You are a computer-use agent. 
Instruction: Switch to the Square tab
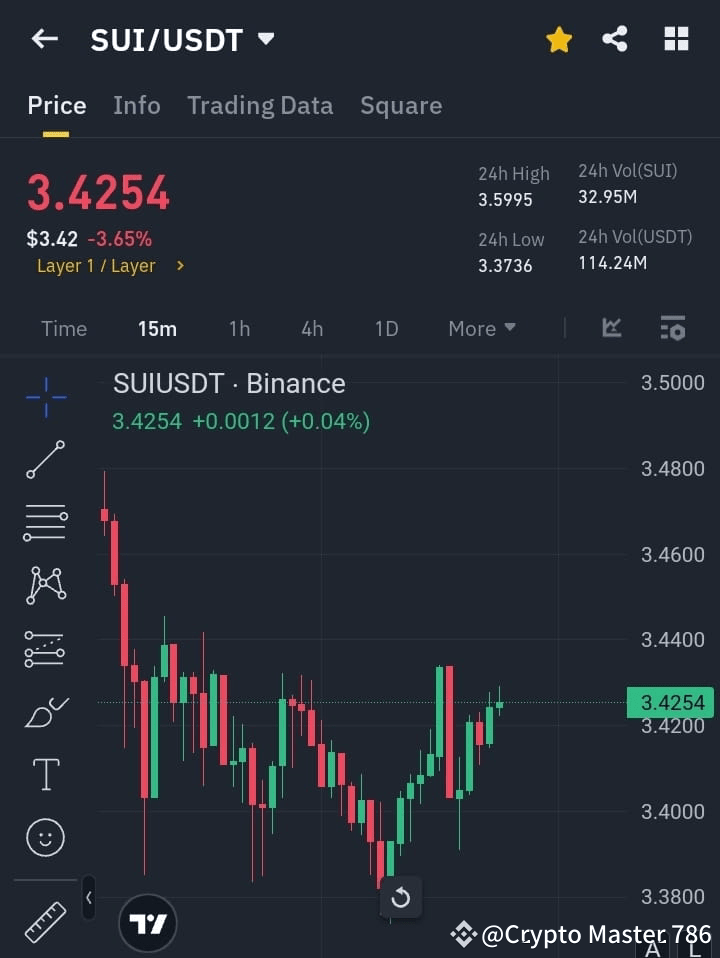(401, 105)
